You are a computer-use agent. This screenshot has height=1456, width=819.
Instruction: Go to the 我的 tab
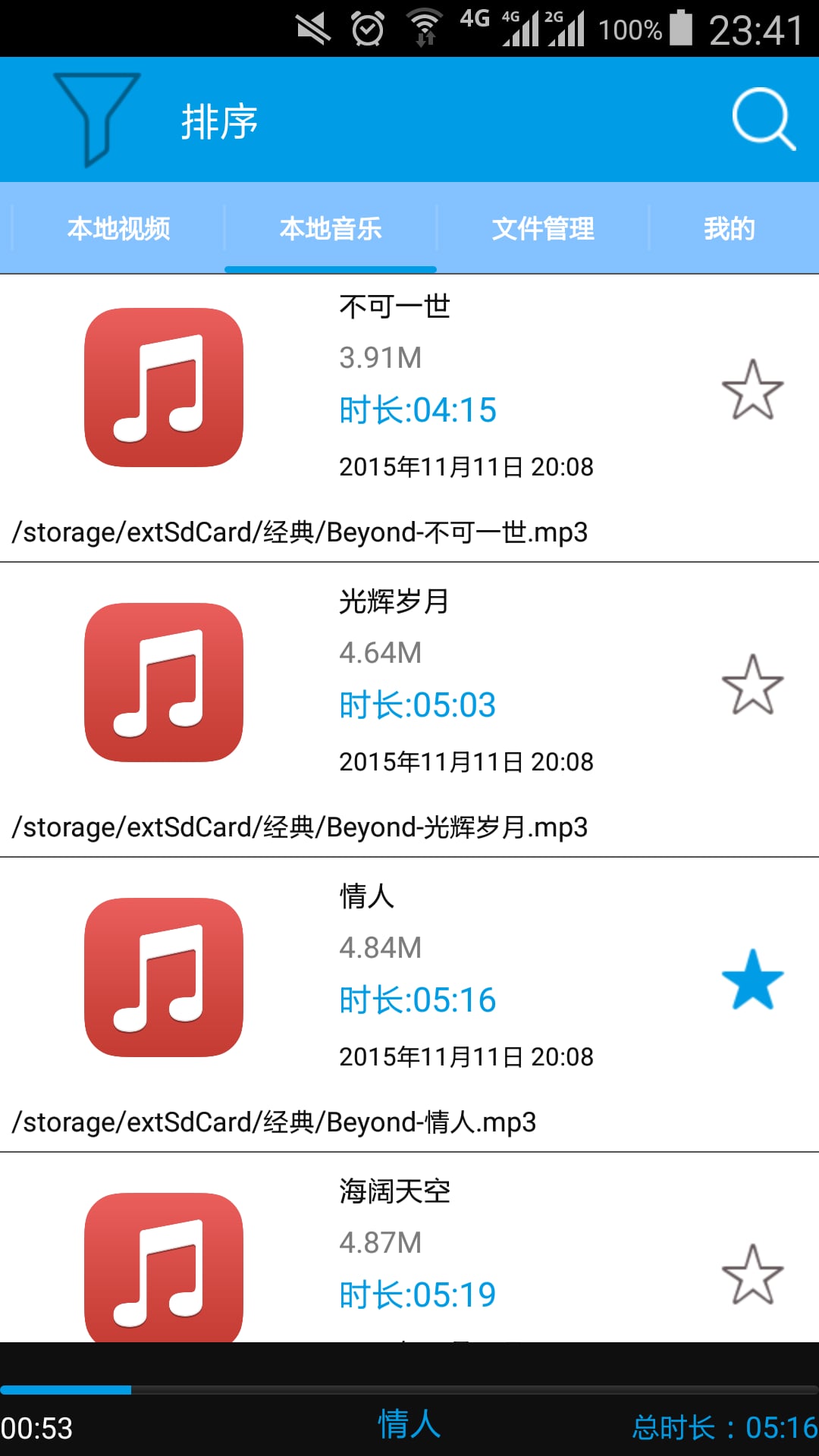coord(729,227)
